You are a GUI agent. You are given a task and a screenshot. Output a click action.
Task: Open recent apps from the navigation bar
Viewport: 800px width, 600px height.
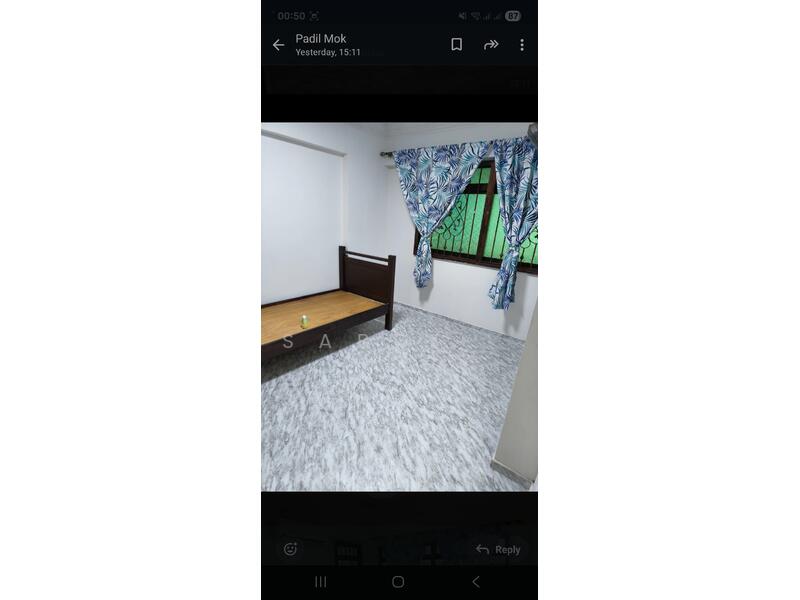(x=321, y=582)
